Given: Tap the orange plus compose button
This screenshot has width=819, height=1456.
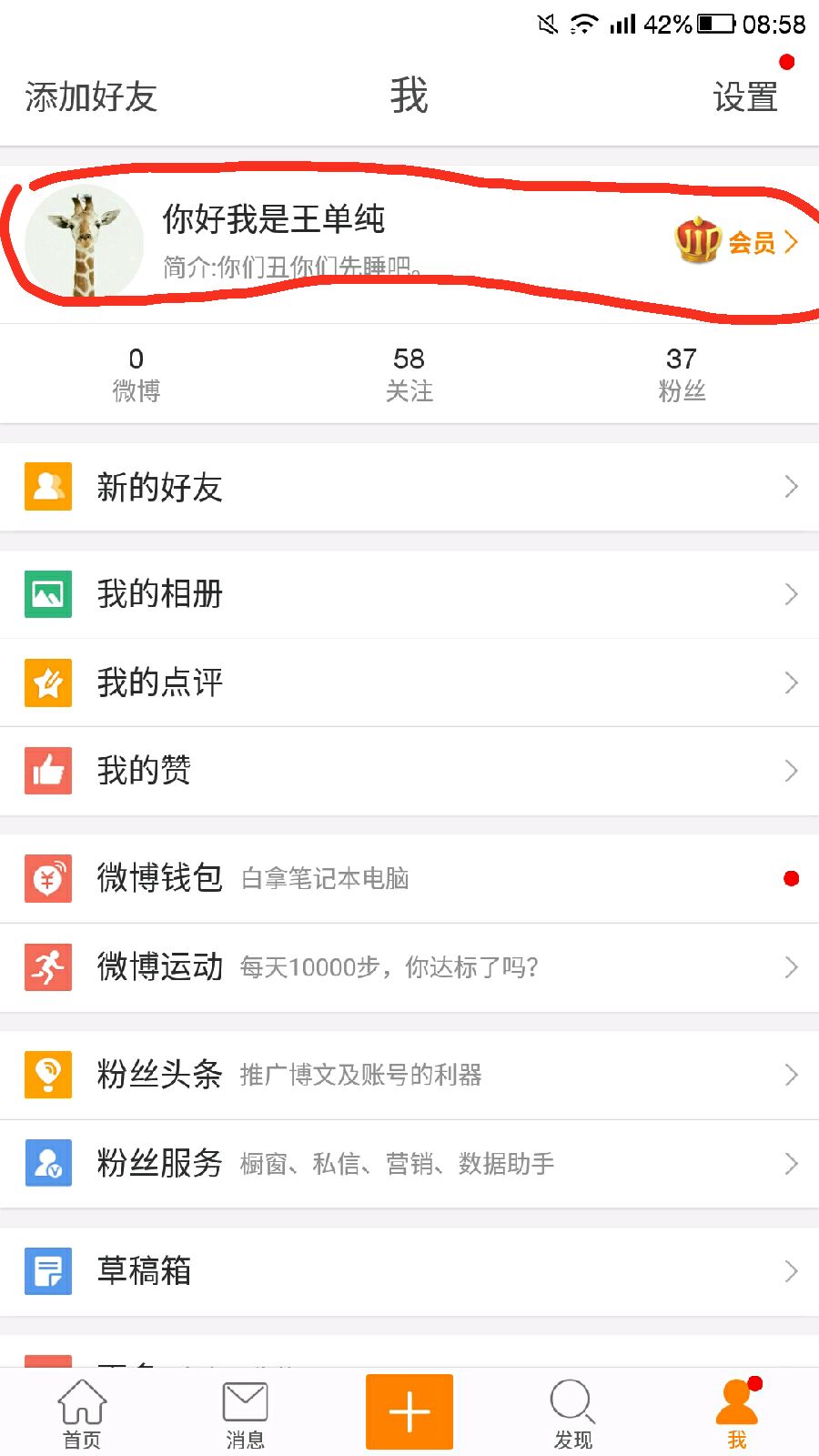Looking at the screenshot, I should [409, 1411].
